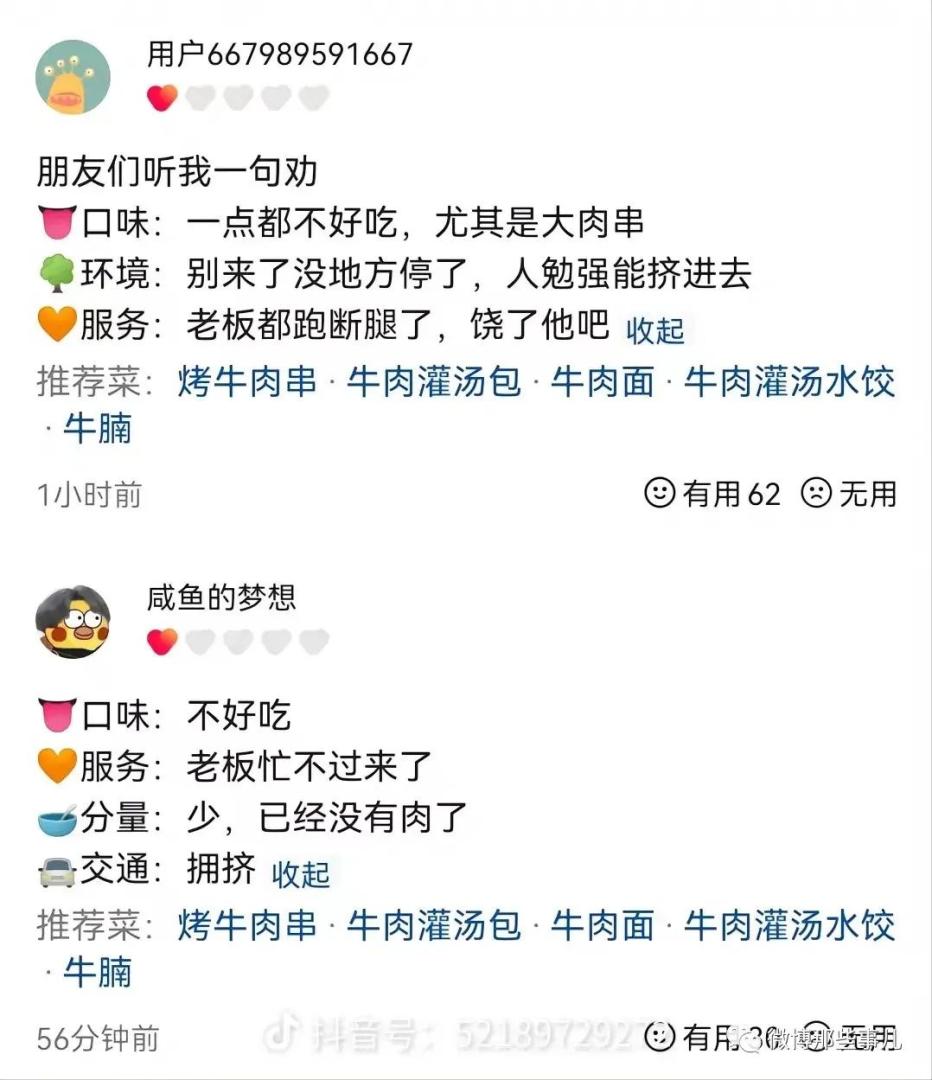Viewport: 932px width, 1080px height.
Task: Open 烤牛肉串 in 用户667989591667's recommended dishes
Action: [x=247, y=382]
